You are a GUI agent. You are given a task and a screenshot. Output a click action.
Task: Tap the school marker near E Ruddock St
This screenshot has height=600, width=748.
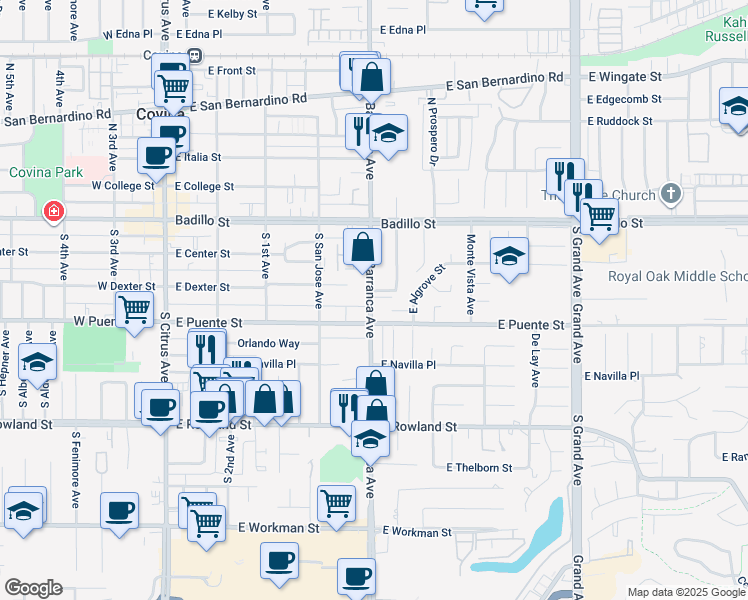(737, 105)
